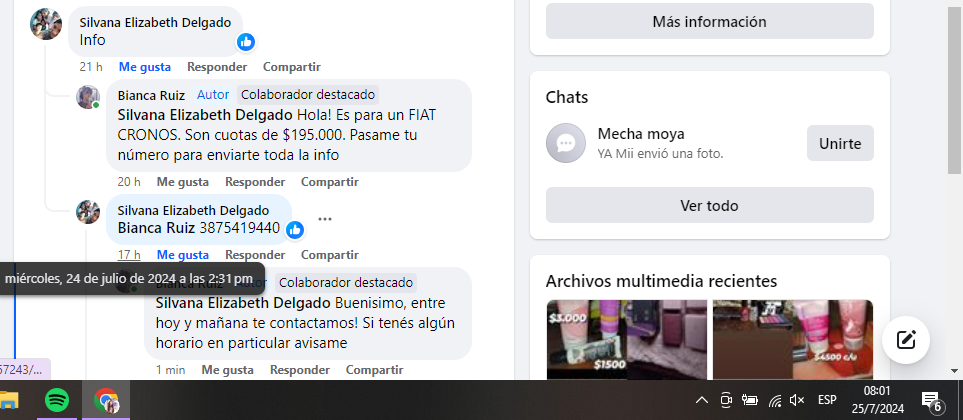The image size is (963, 420).
Task: Tap Ver todo to see all chats
Action: [709, 205]
